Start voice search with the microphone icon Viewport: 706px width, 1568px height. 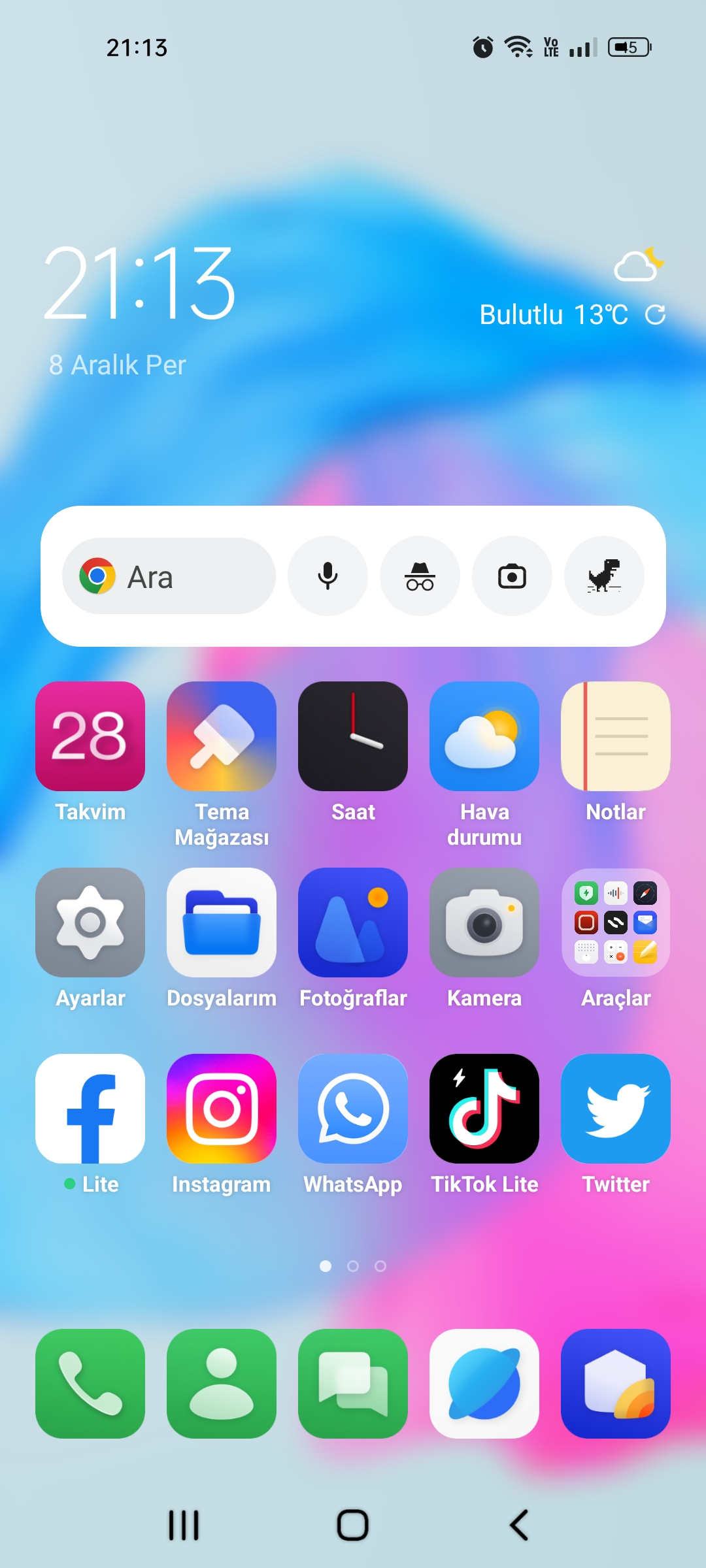click(328, 576)
